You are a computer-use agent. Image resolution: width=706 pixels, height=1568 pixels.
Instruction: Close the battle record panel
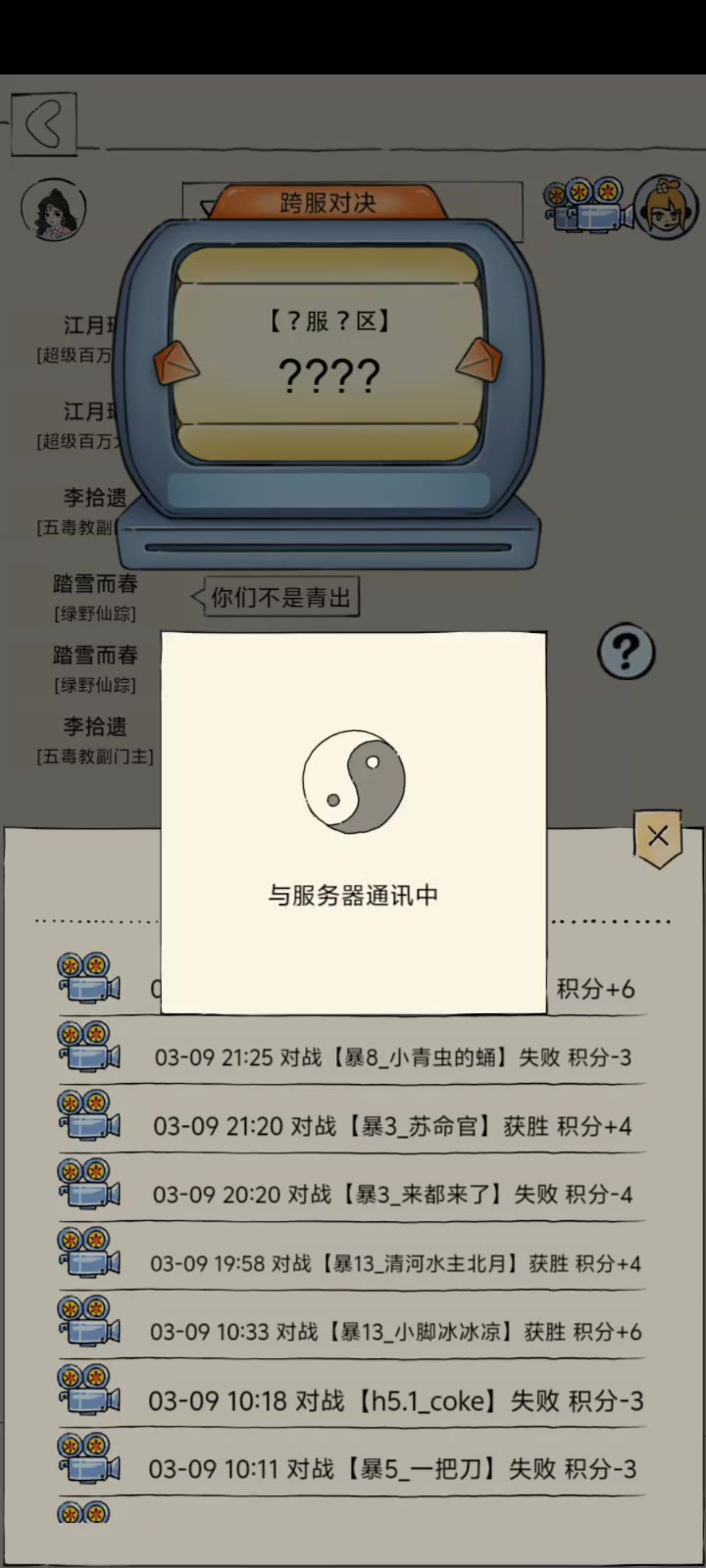(657, 837)
